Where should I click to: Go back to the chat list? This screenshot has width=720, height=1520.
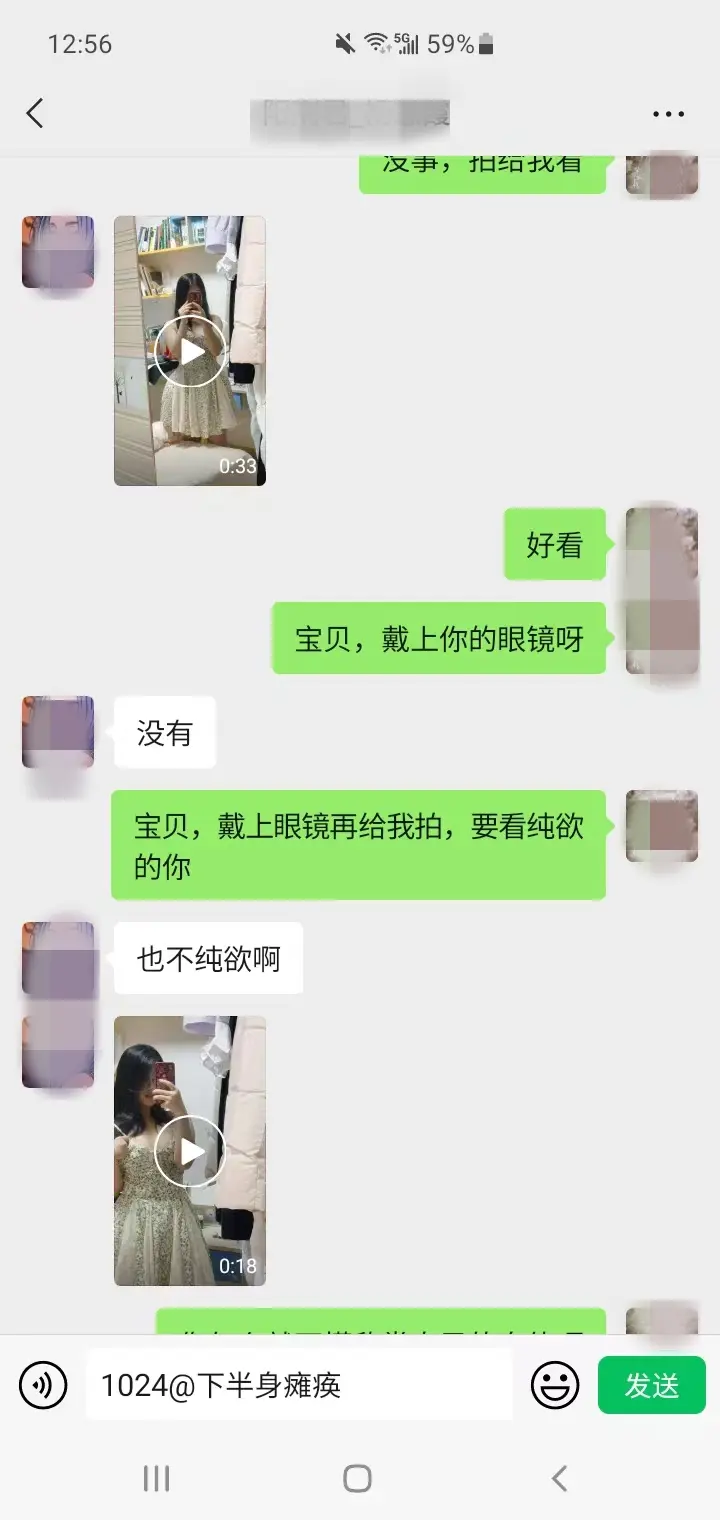pos(35,113)
